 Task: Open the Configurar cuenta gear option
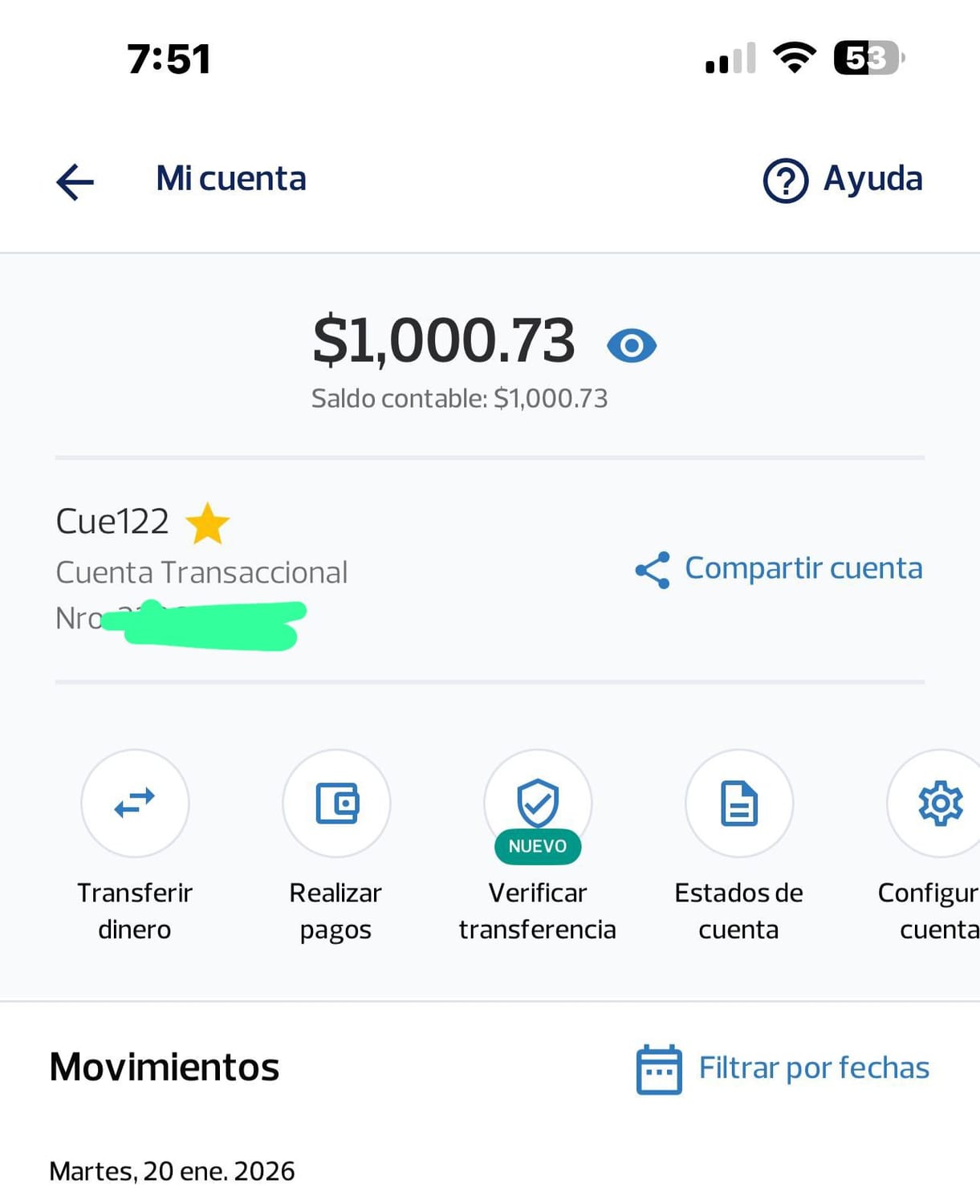(939, 803)
